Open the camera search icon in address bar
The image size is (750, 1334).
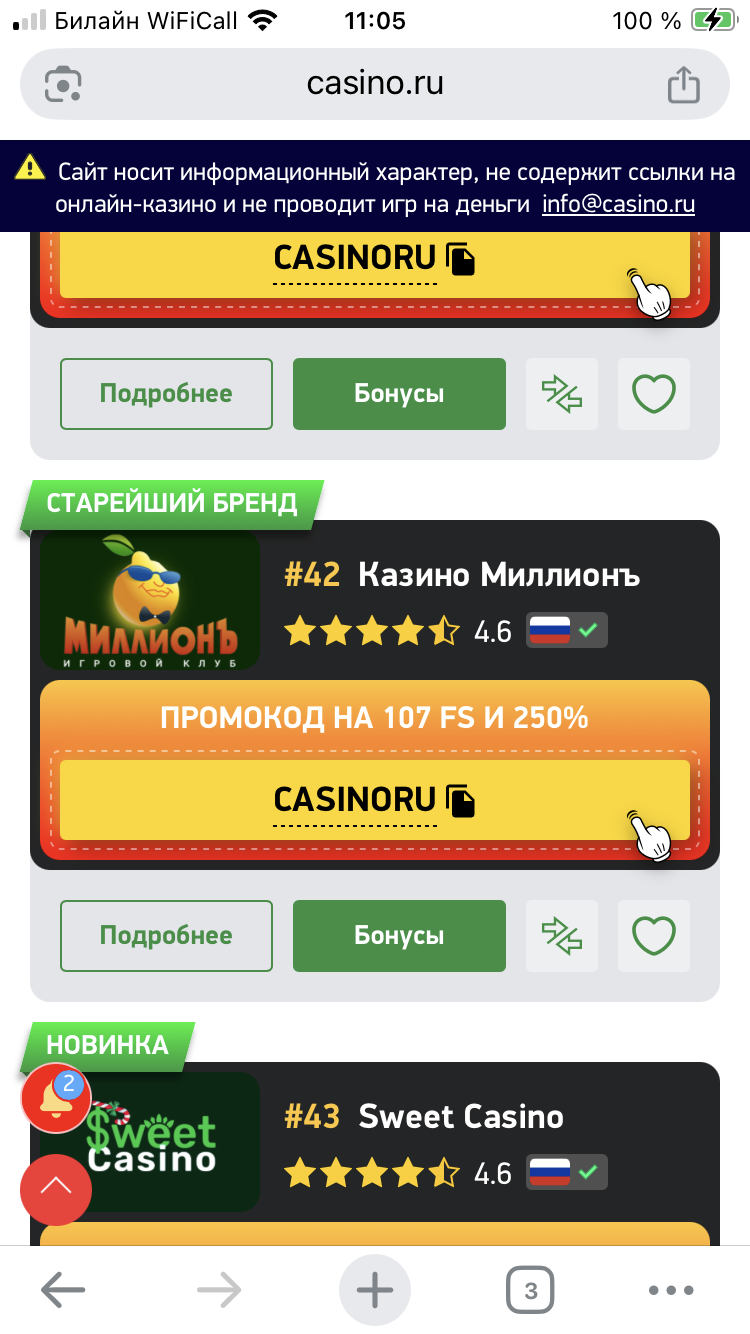(x=63, y=84)
